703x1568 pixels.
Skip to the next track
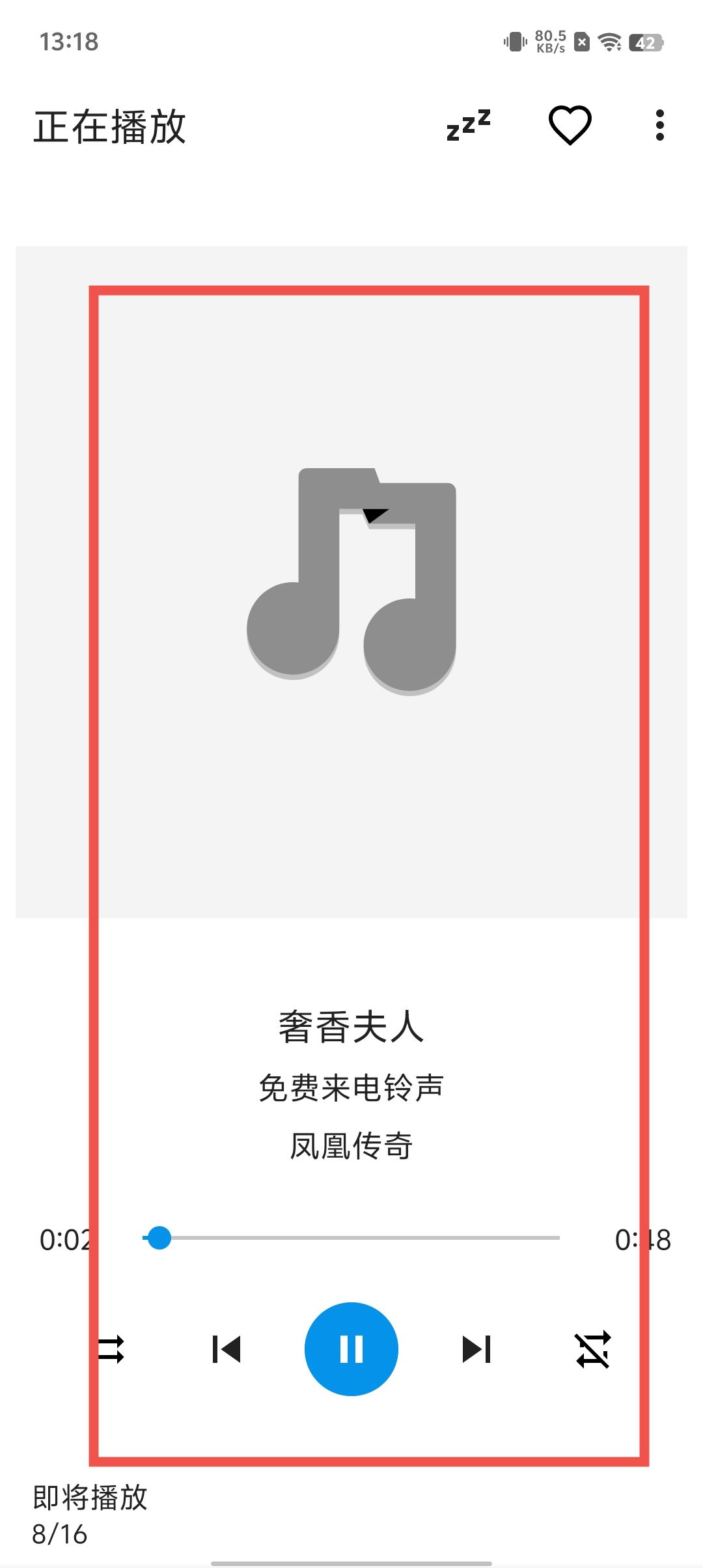(x=476, y=1349)
